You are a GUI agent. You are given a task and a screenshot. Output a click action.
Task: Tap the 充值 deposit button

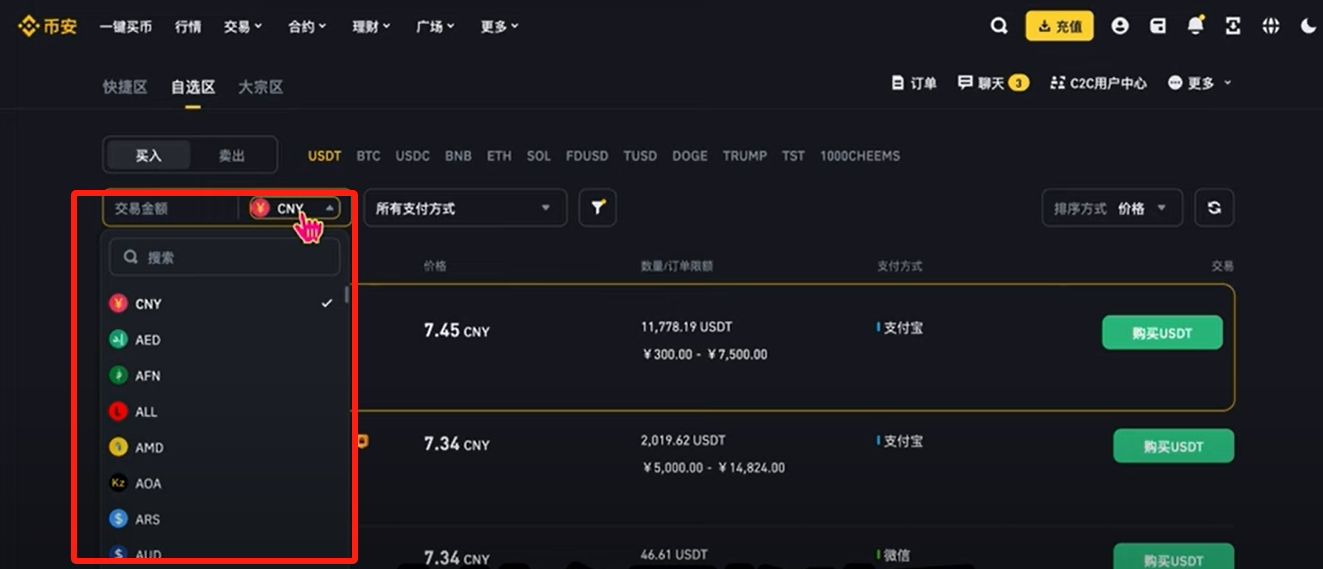[1059, 27]
